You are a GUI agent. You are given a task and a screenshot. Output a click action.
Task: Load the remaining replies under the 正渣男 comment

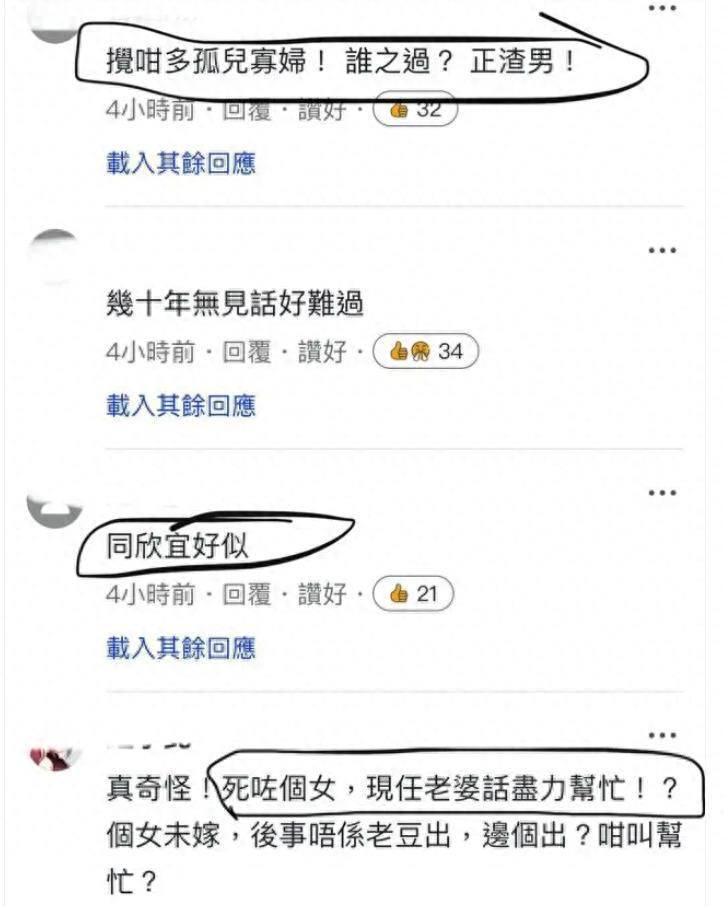(x=181, y=163)
